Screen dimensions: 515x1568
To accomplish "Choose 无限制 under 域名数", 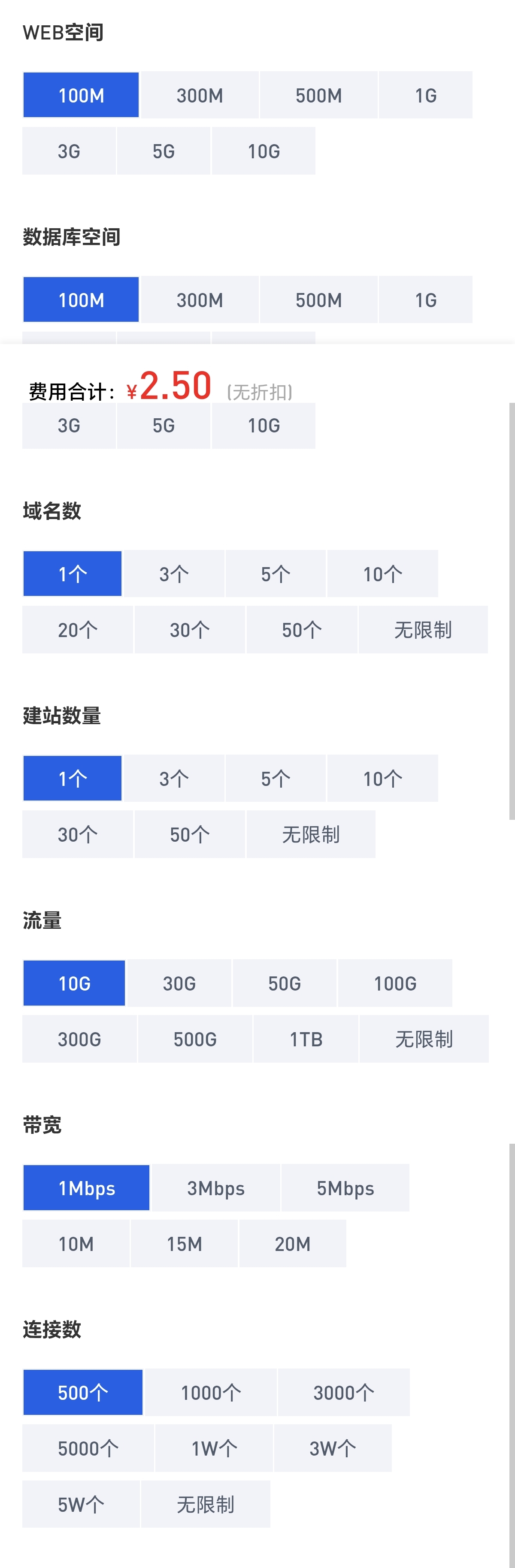I will (422, 629).
